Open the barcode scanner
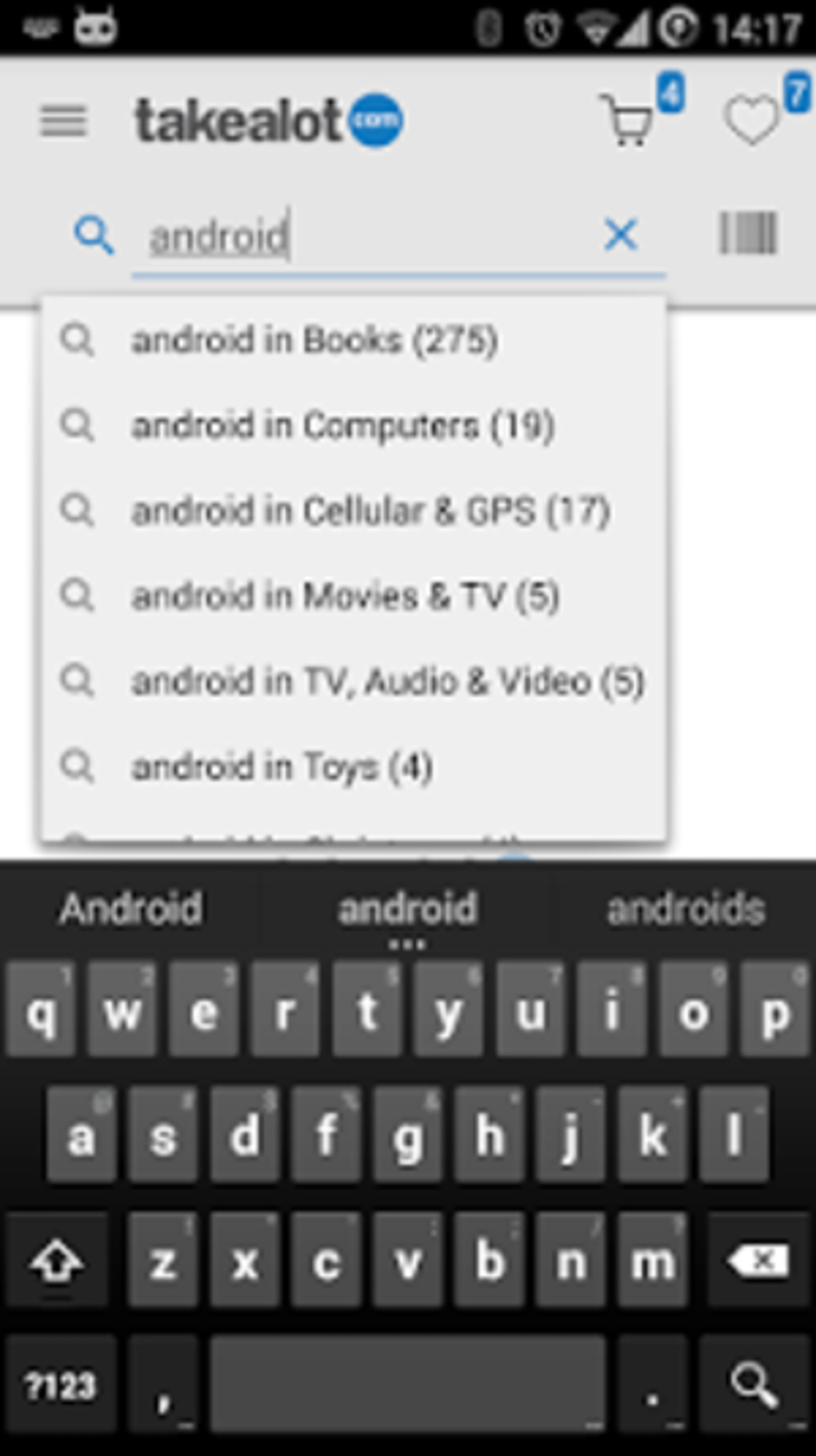Screen dimensions: 816x1456 pyautogui.click(x=748, y=234)
